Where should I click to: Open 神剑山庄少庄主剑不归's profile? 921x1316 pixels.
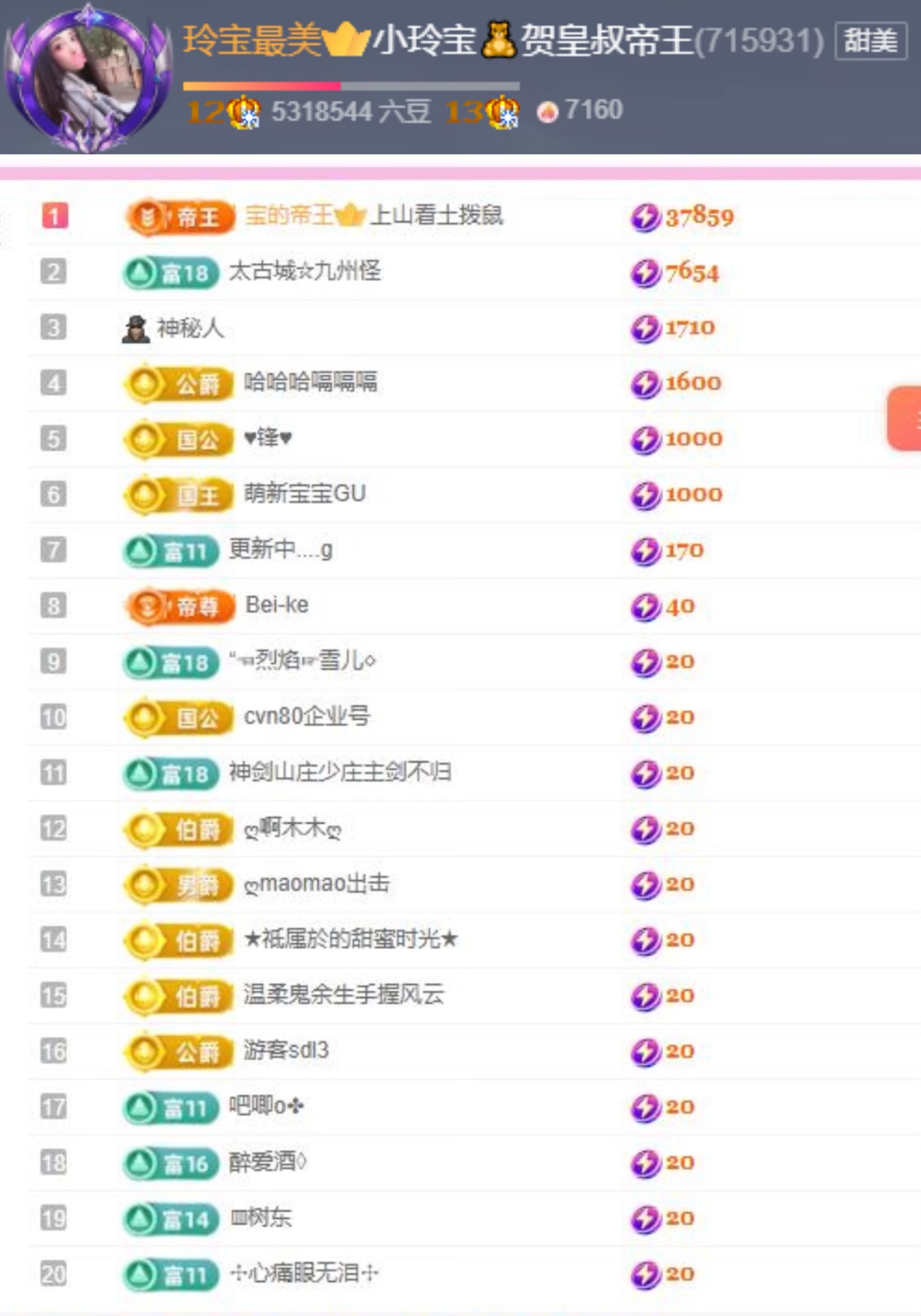(x=340, y=772)
